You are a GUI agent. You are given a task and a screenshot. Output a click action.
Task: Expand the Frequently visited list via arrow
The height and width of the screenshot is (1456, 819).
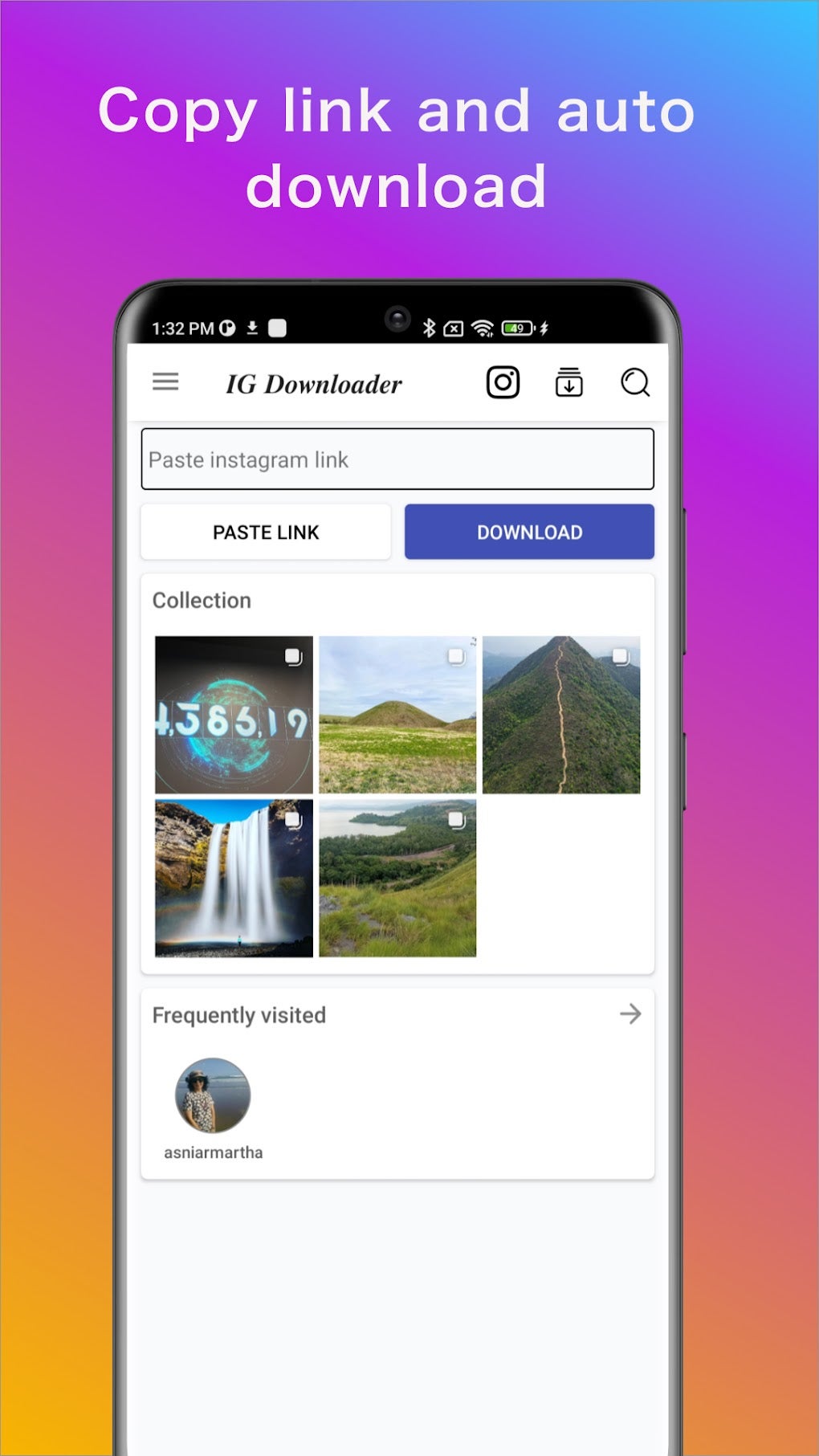631,1014
